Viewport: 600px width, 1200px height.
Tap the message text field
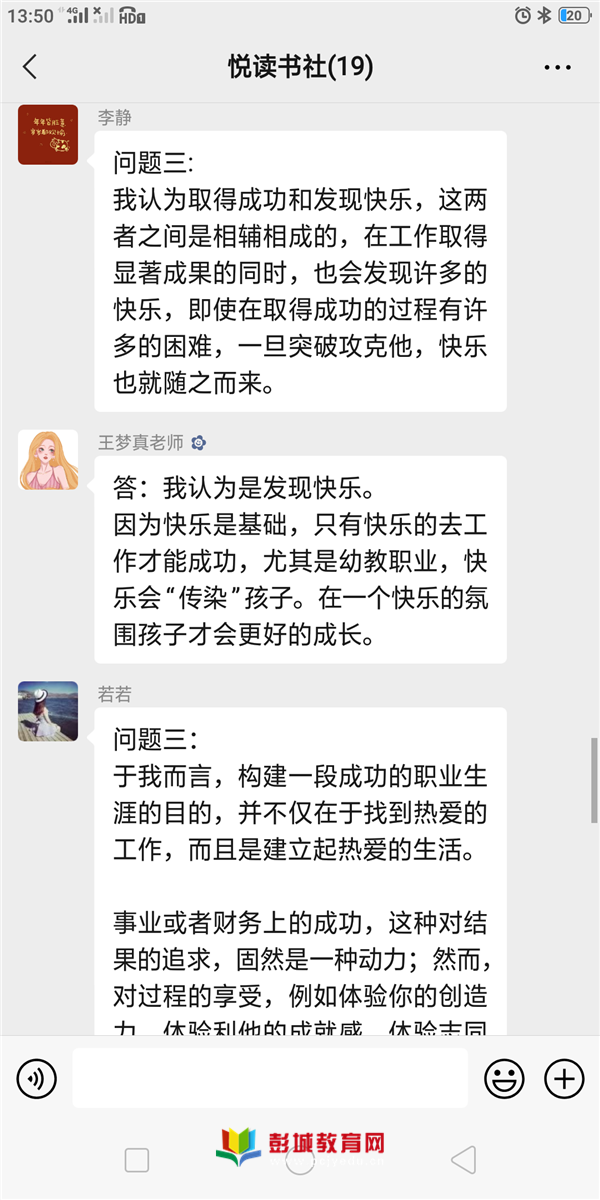270,1078
